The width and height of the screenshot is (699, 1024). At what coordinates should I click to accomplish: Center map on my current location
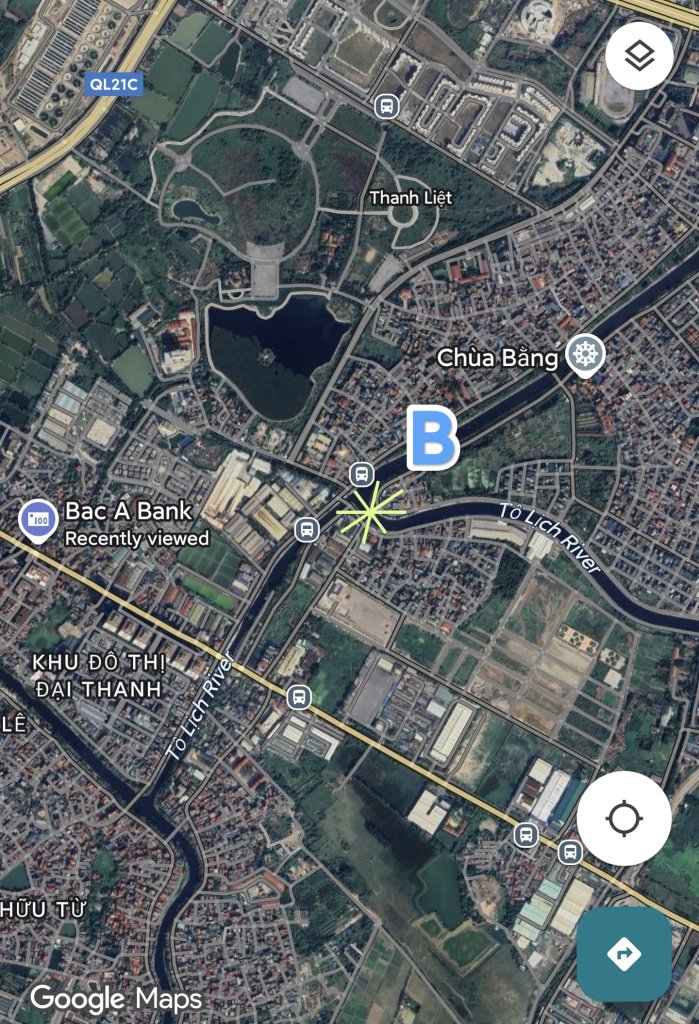coord(624,819)
